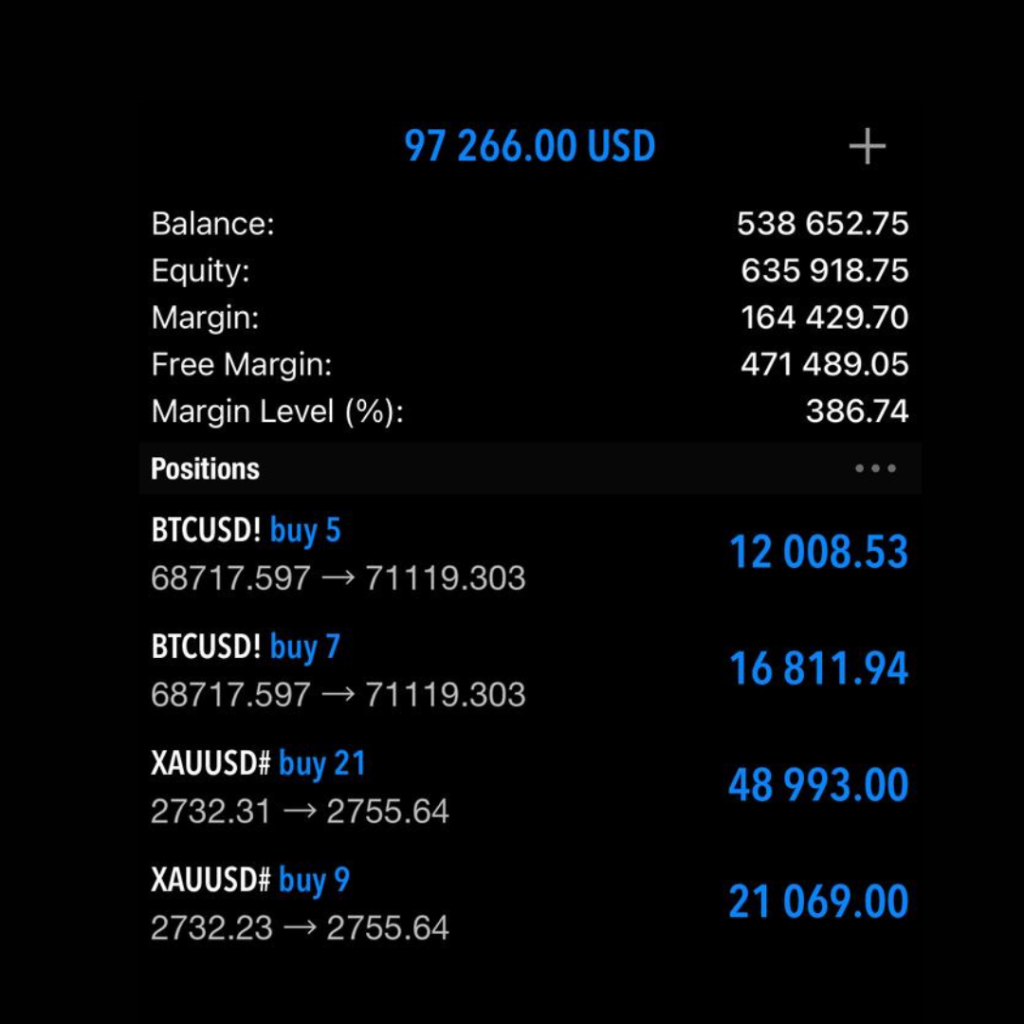Open the BTCUSD! buy 5 position
The height and width of the screenshot is (1024, 1024).
pos(528,553)
